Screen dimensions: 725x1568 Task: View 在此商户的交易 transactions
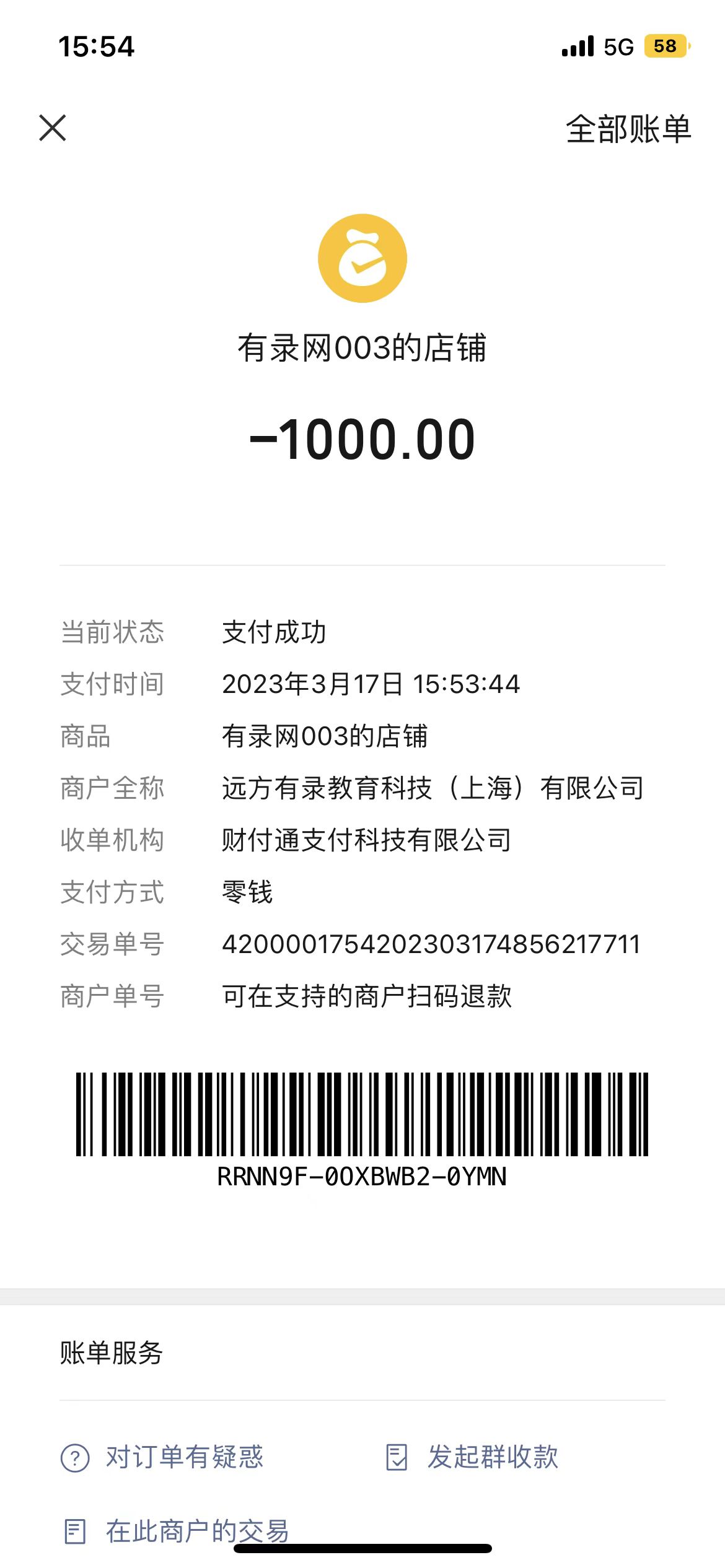[x=177, y=1531]
